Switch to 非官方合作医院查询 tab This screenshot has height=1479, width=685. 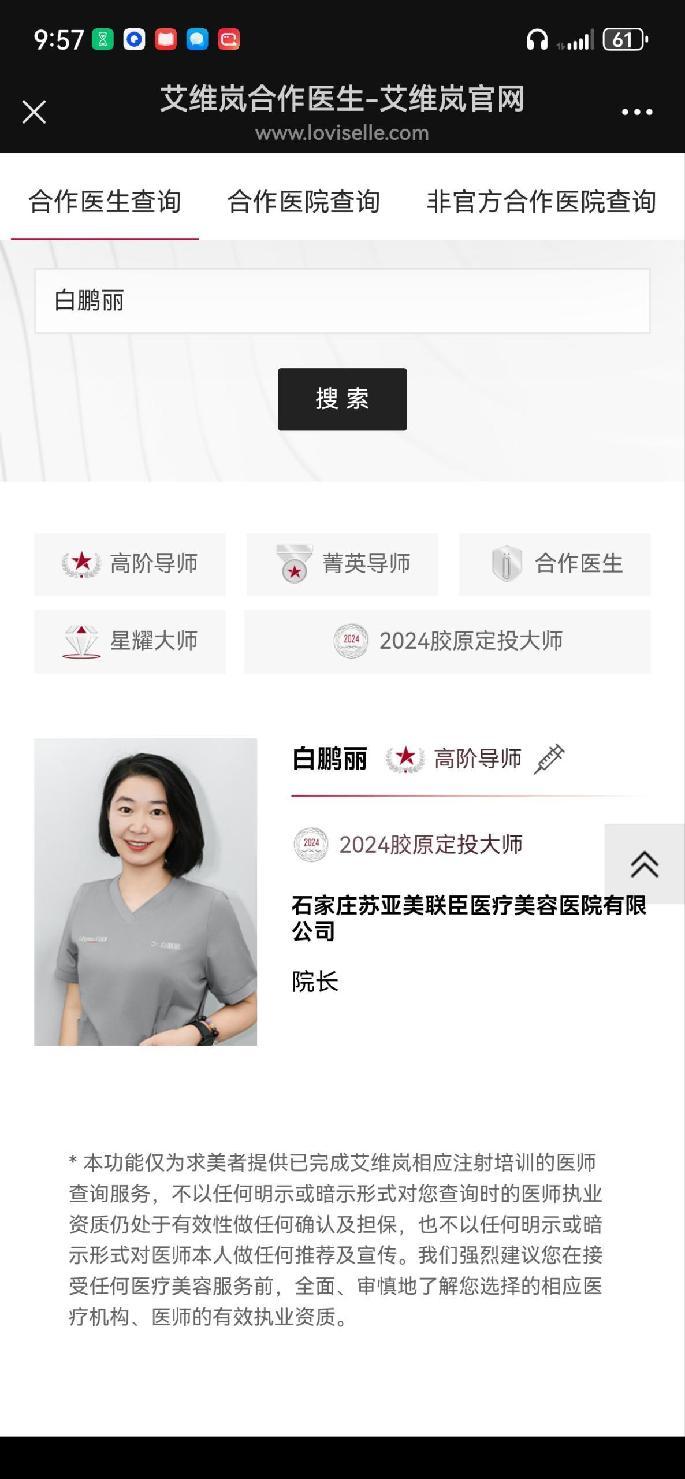click(540, 202)
